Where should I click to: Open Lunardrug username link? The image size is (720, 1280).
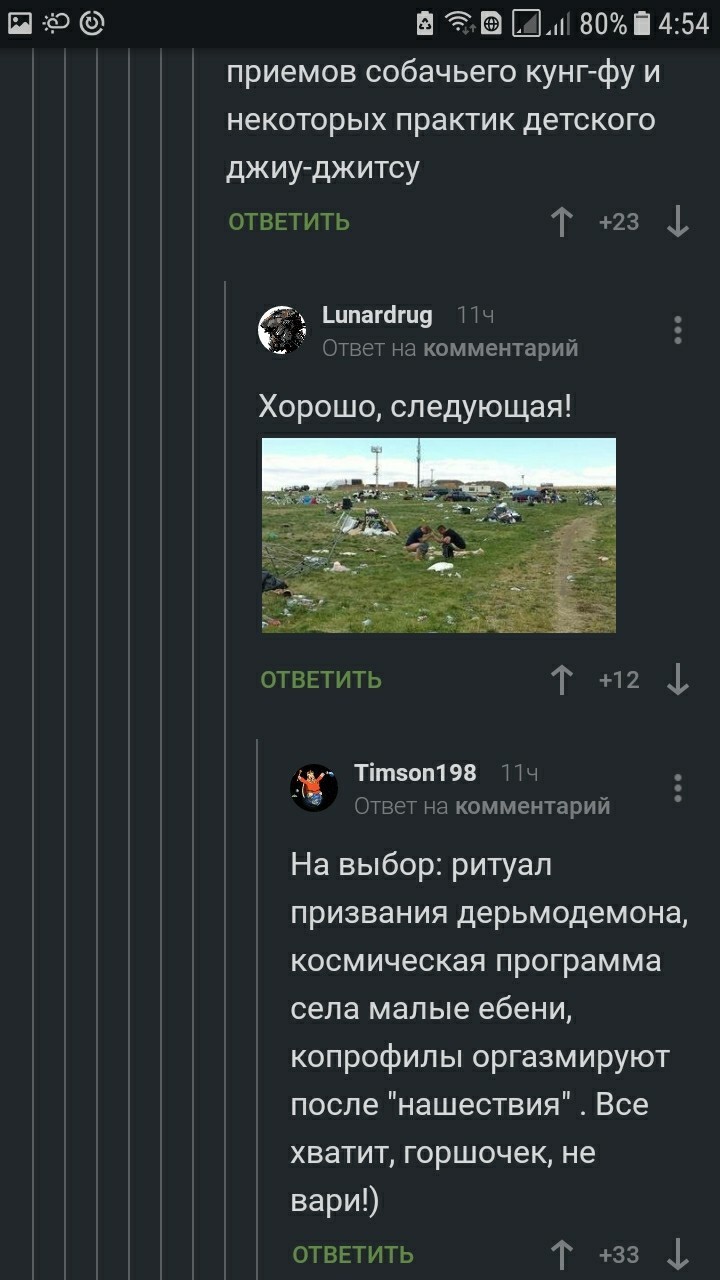(x=377, y=315)
